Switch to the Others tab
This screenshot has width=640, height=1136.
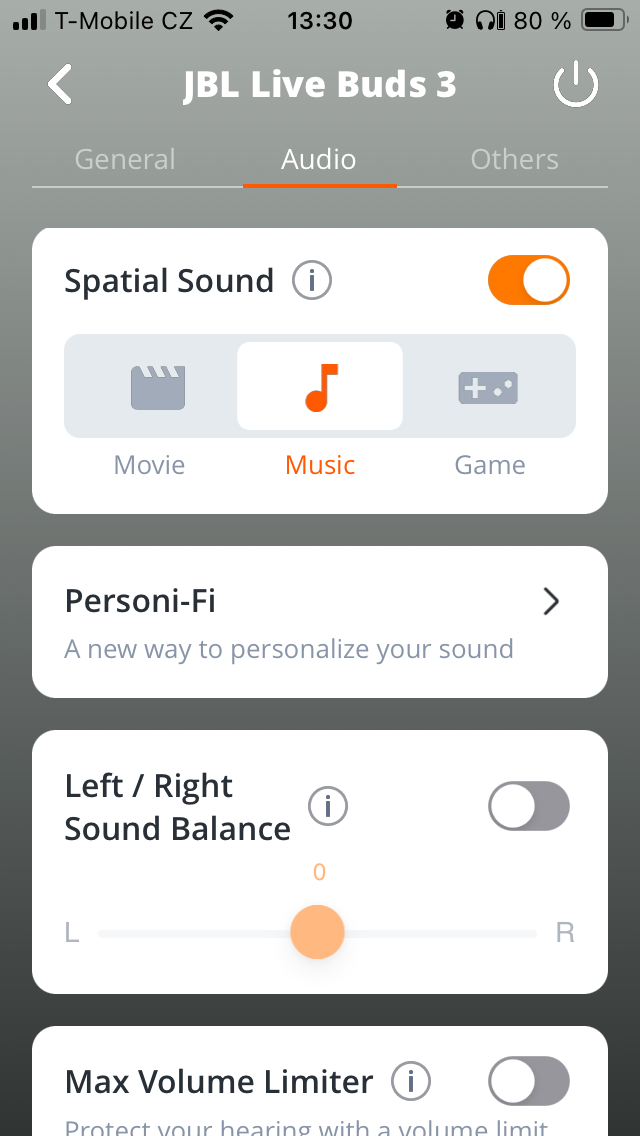(x=514, y=160)
